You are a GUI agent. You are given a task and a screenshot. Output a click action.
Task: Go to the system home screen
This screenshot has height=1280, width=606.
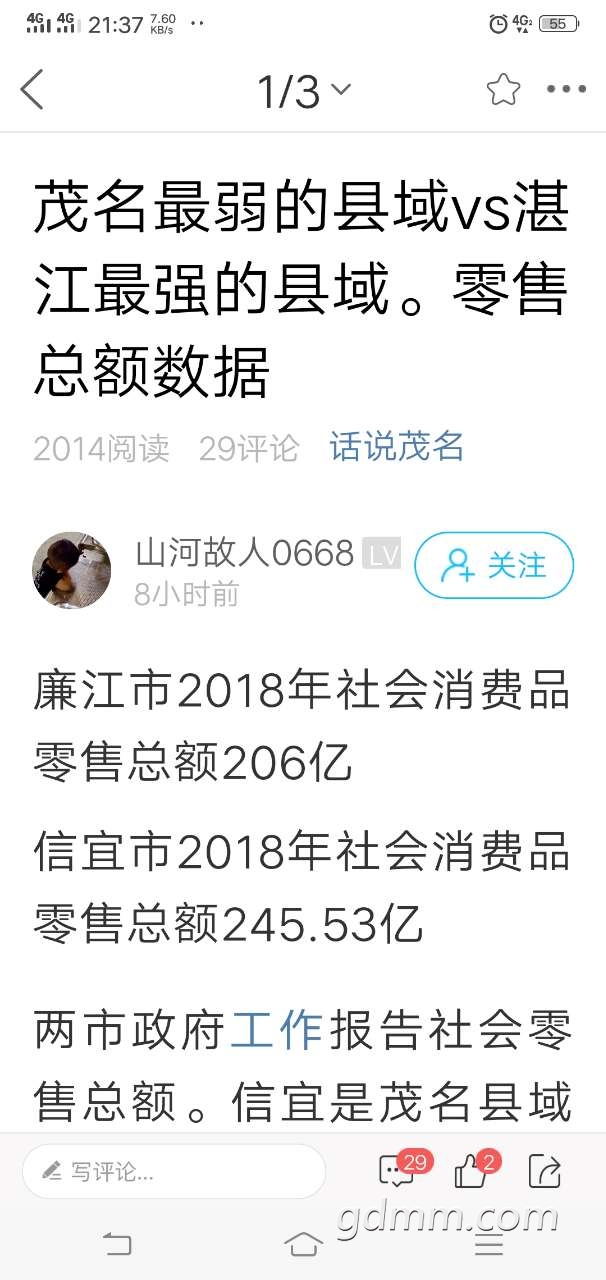click(303, 1244)
